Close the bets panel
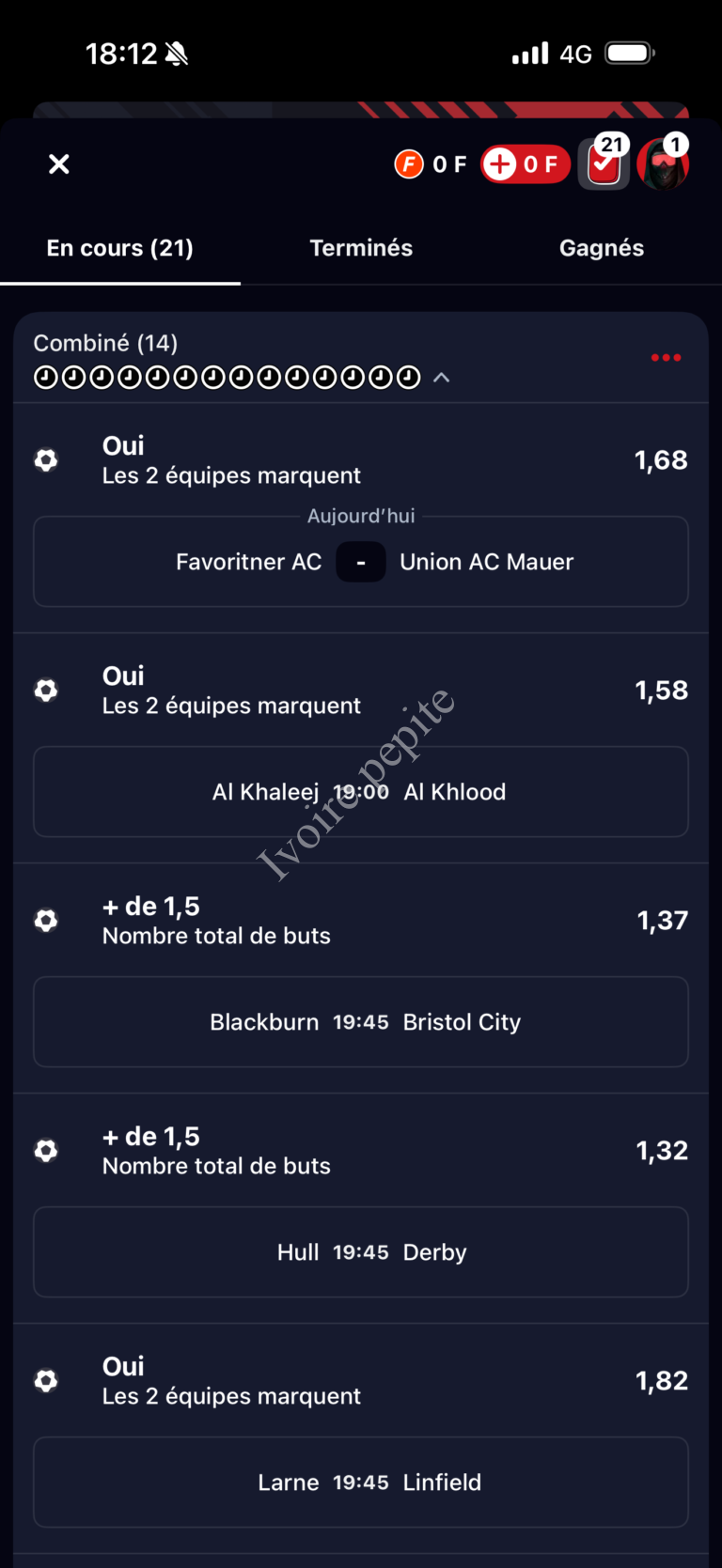This screenshot has height=1568, width=722. click(x=59, y=164)
